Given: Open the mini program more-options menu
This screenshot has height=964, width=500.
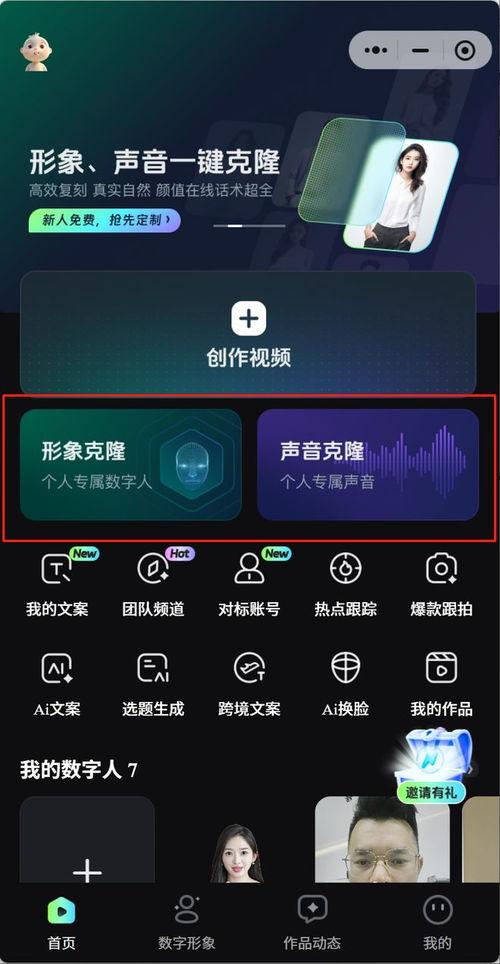Looking at the screenshot, I should pyautogui.click(x=376, y=50).
